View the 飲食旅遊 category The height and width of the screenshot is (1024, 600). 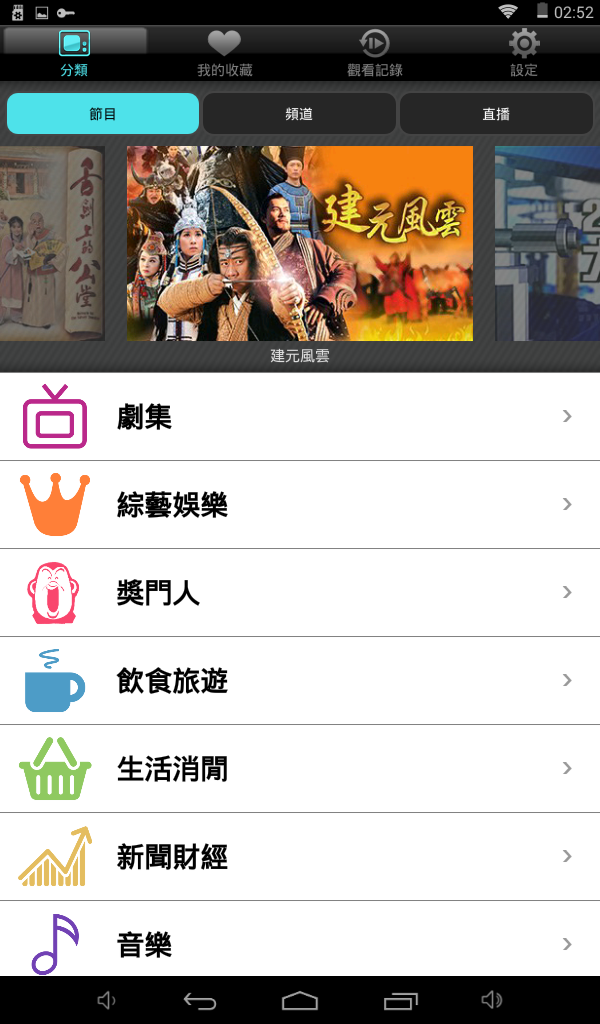300,681
